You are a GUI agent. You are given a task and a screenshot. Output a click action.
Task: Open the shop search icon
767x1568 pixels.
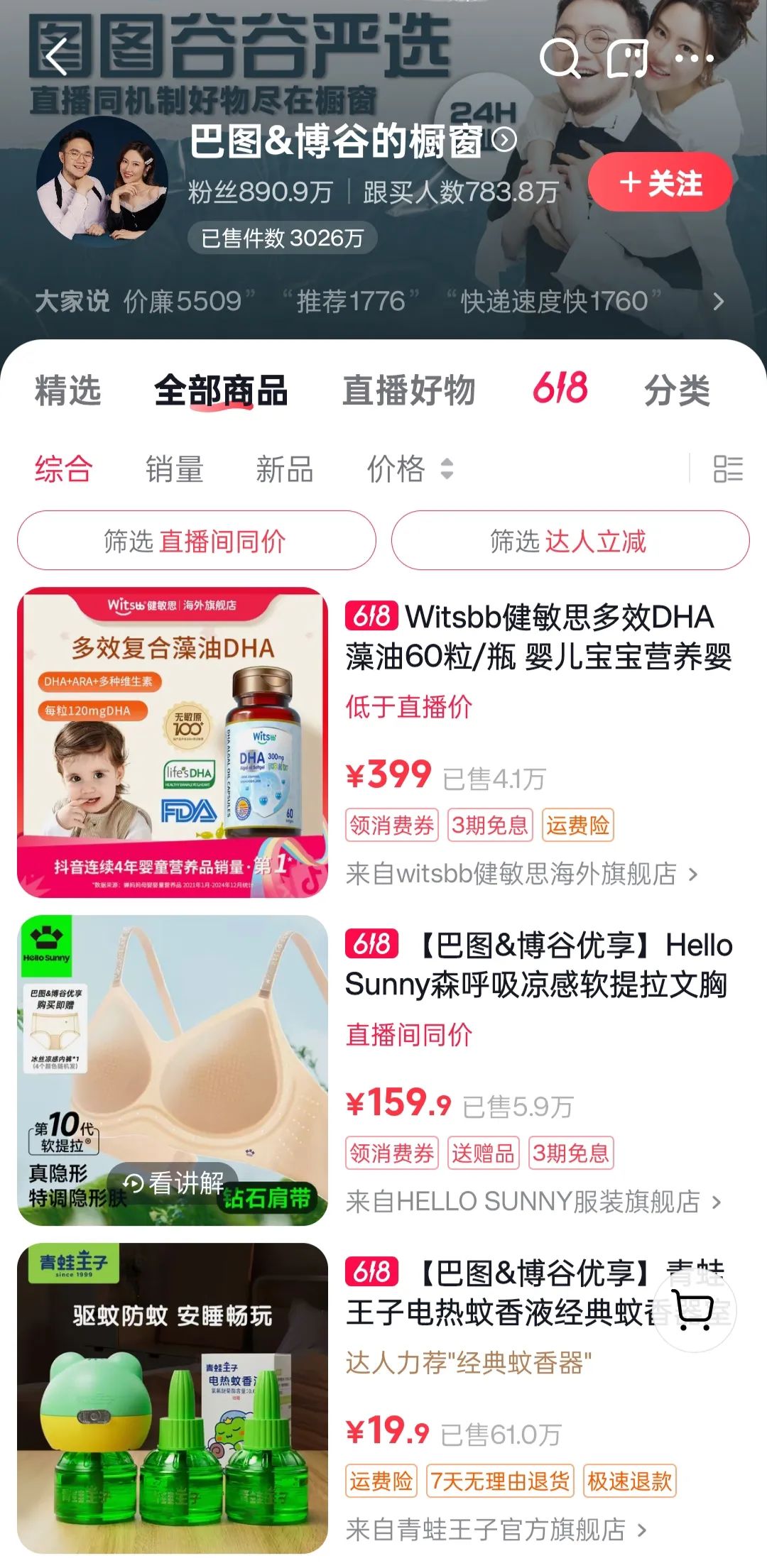tap(560, 57)
